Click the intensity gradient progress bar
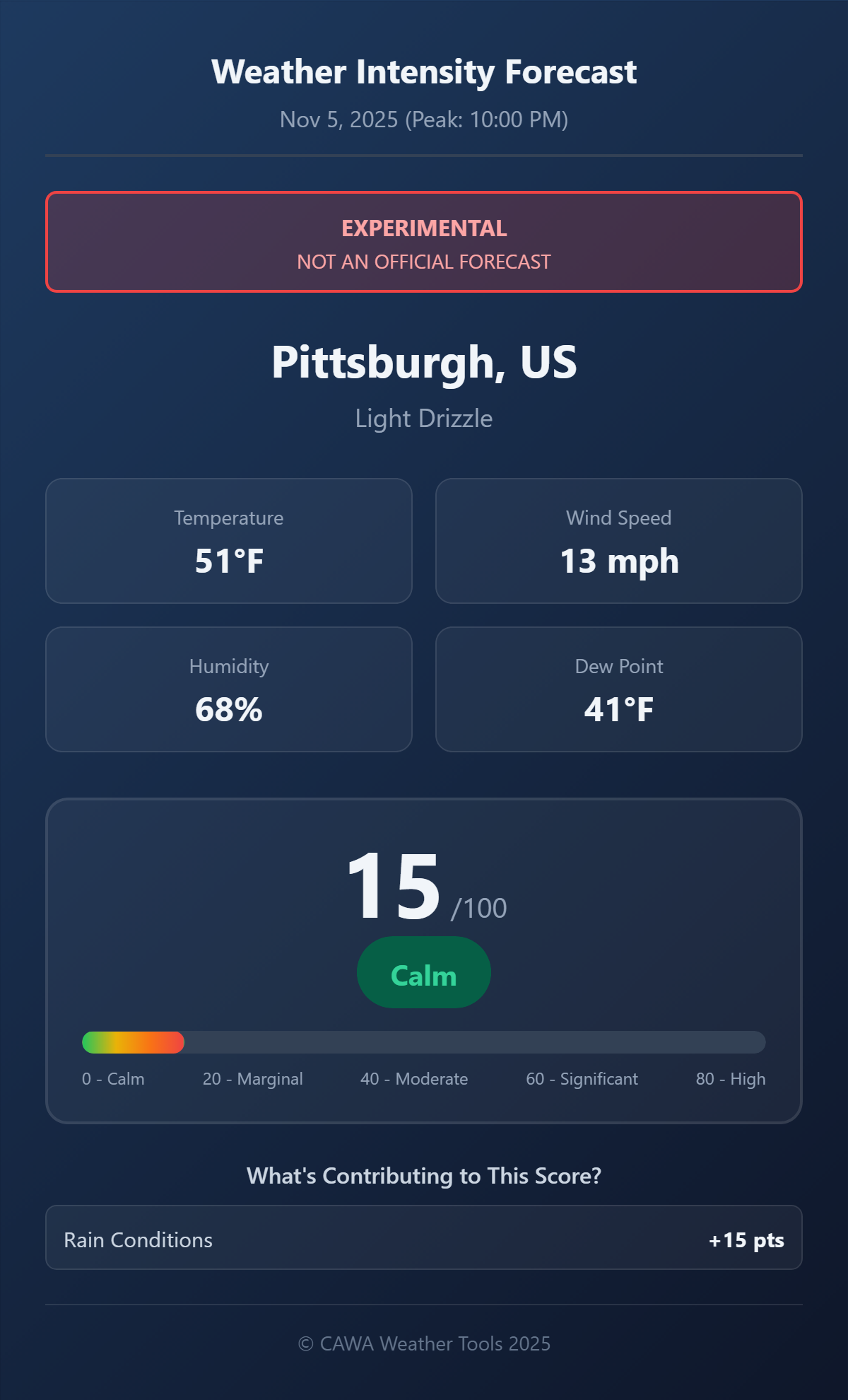This screenshot has width=848, height=1400. [423, 1042]
